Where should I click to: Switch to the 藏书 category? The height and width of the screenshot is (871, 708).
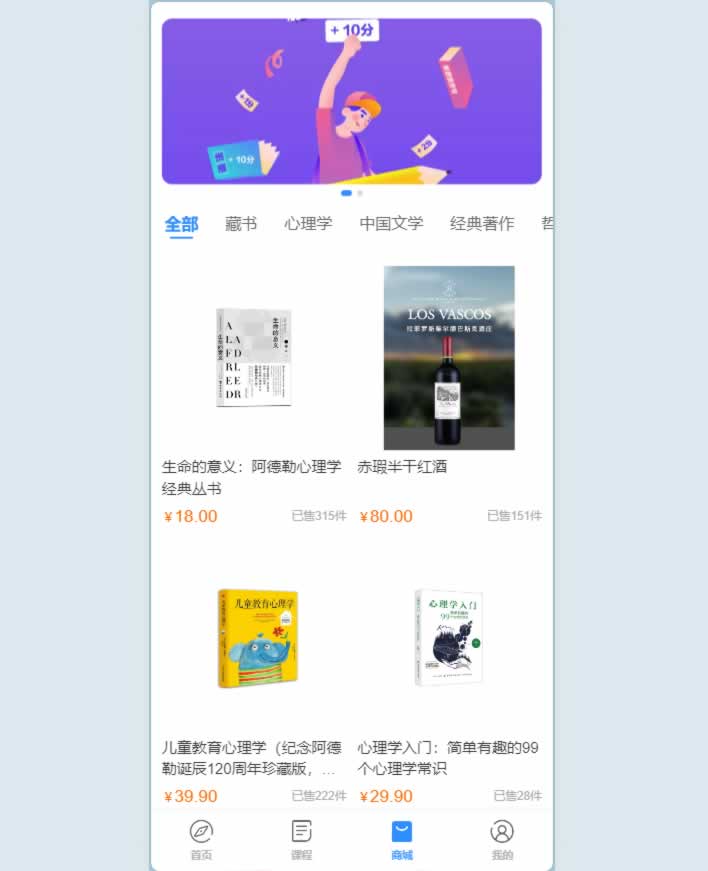click(x=241, y=224)
